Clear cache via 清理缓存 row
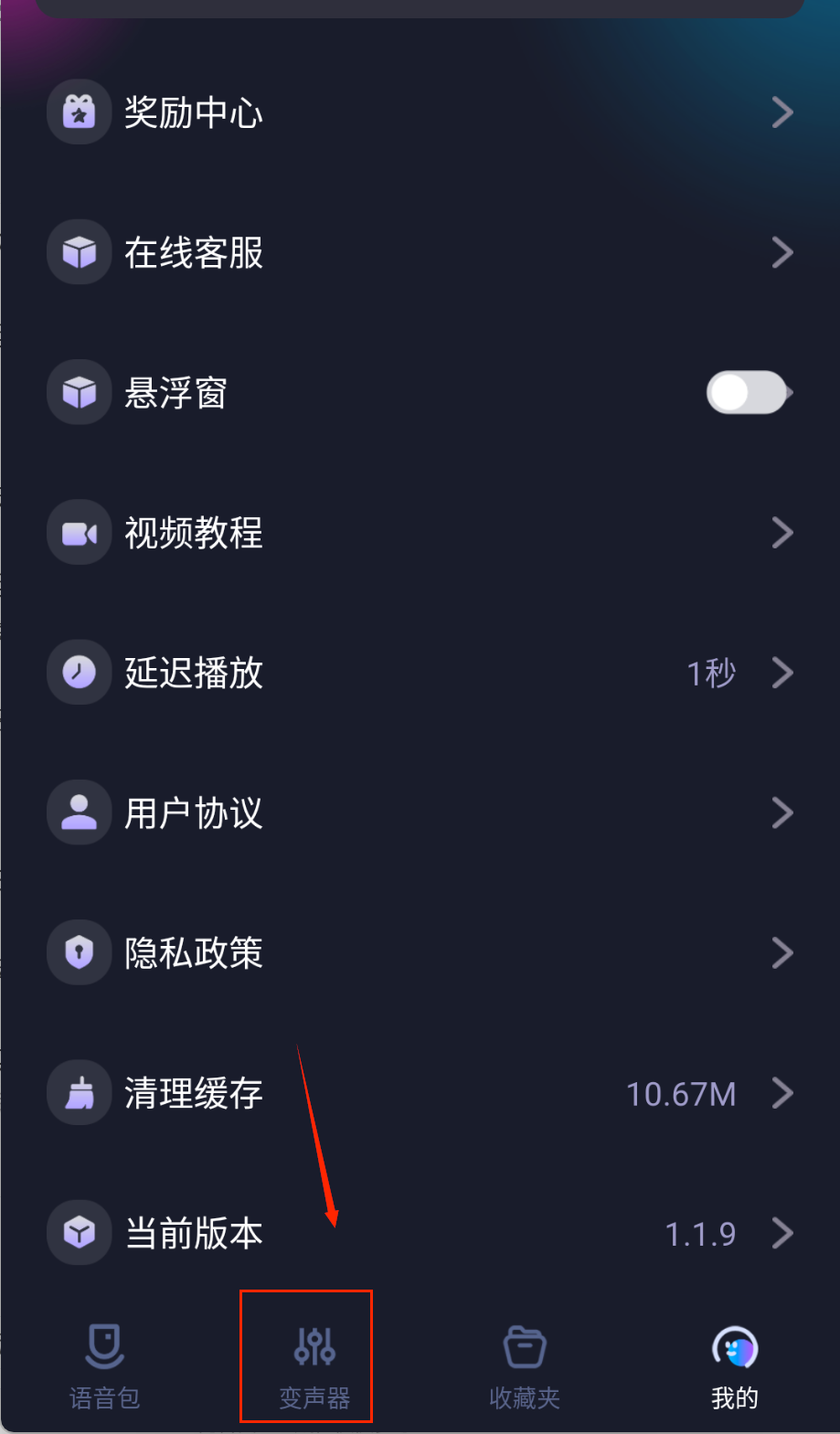The image size is (840, 1434). coord(420,1093)
